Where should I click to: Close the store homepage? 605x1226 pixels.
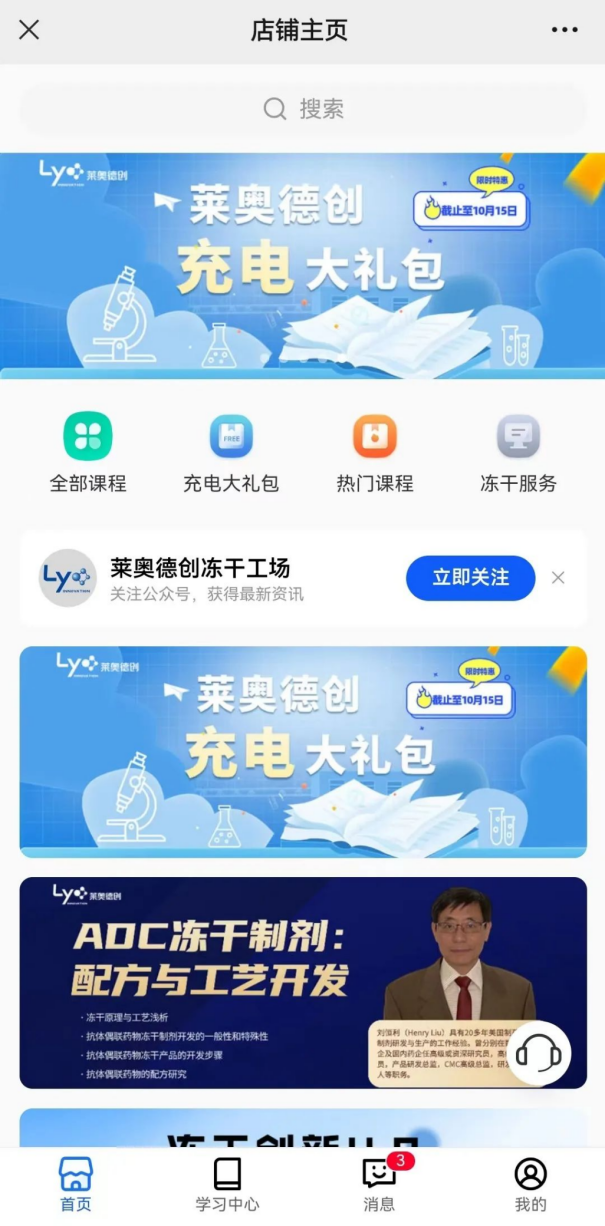click(29, 30)
